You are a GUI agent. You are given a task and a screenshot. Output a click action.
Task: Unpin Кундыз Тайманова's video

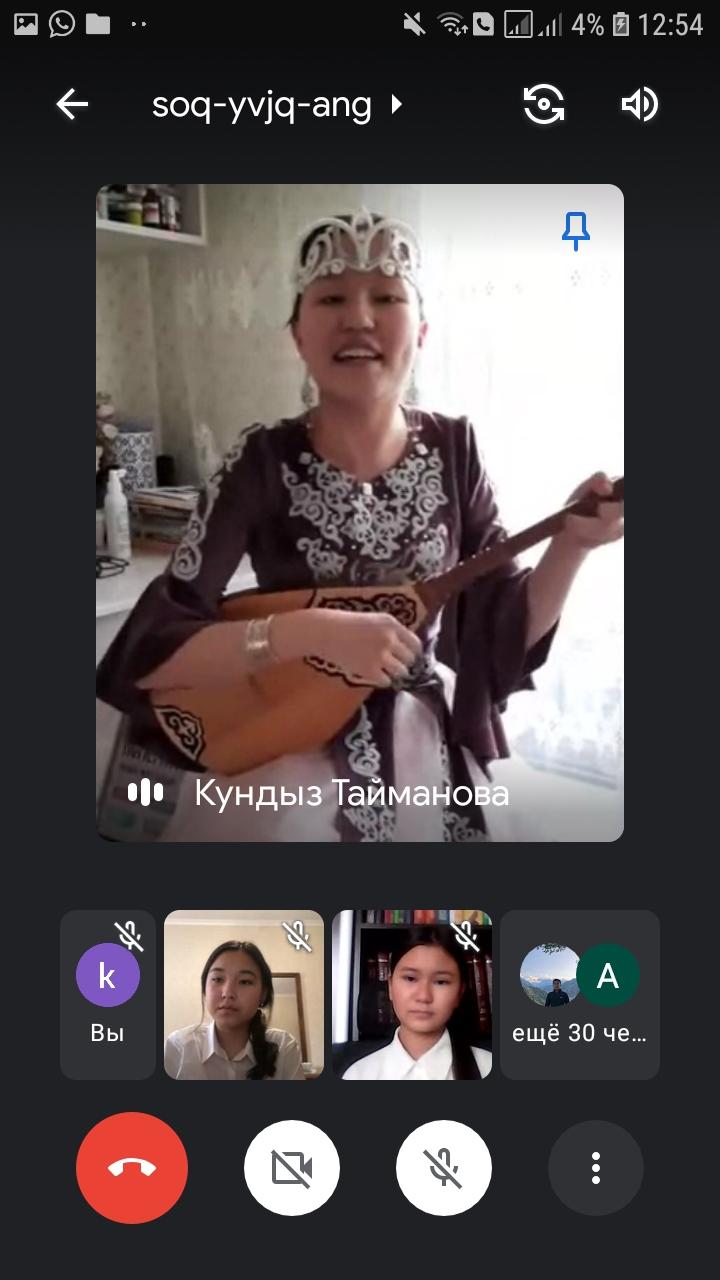tap(576, 232)
